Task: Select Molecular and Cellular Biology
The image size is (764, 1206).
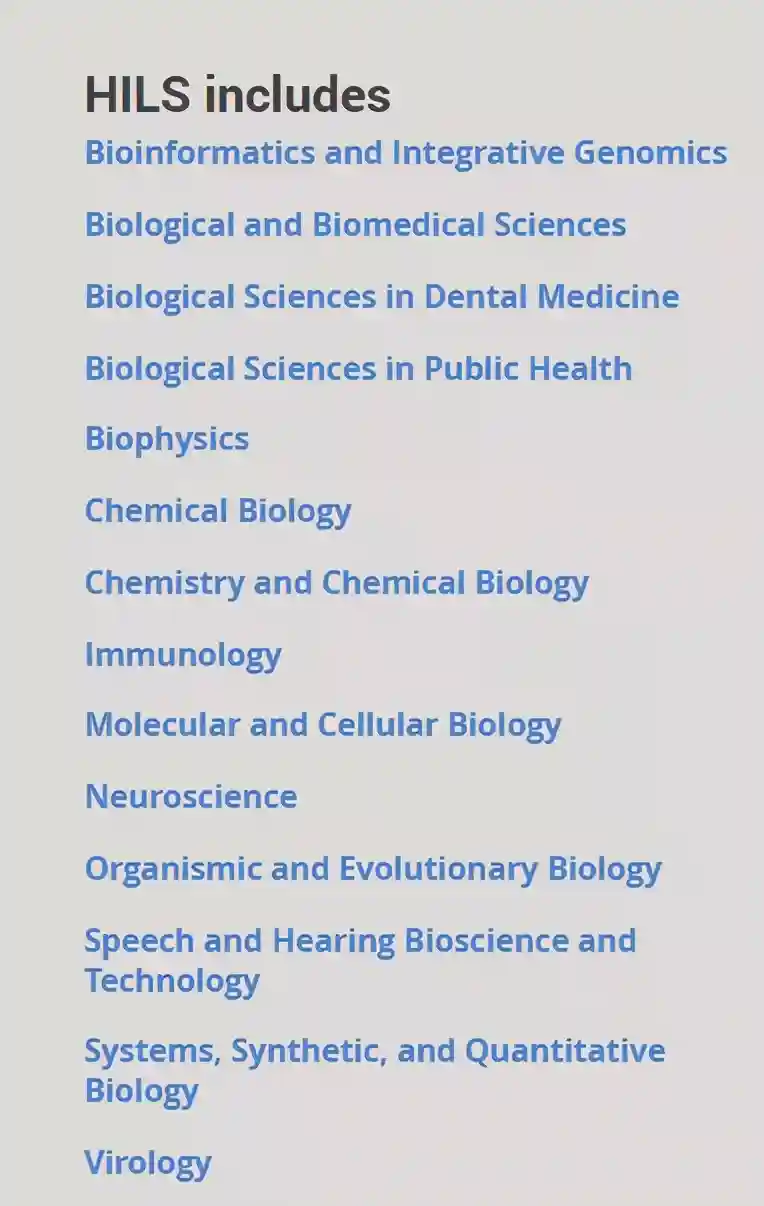Action: pos(322,725)
